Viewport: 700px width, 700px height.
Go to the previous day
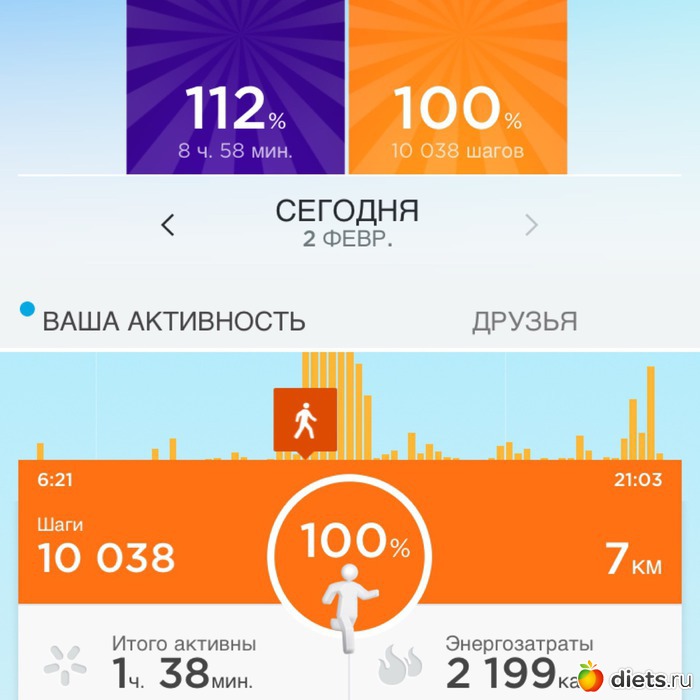[x=168, y=226]
